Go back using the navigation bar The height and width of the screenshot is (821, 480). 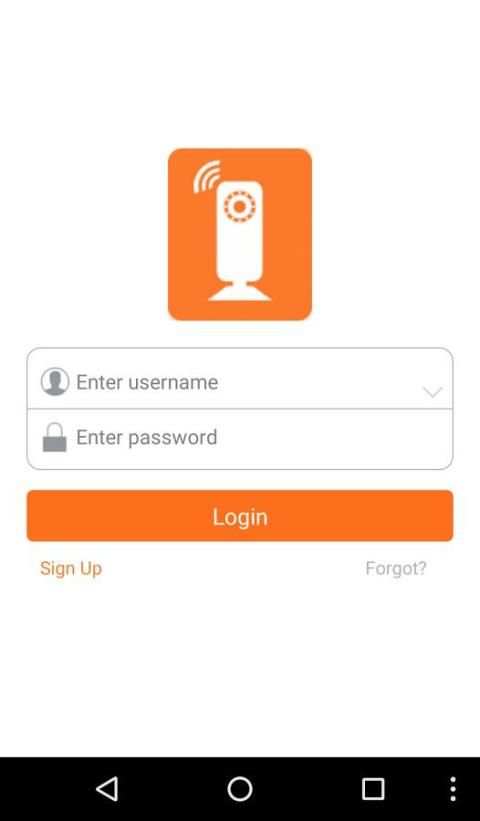[107, 789]
